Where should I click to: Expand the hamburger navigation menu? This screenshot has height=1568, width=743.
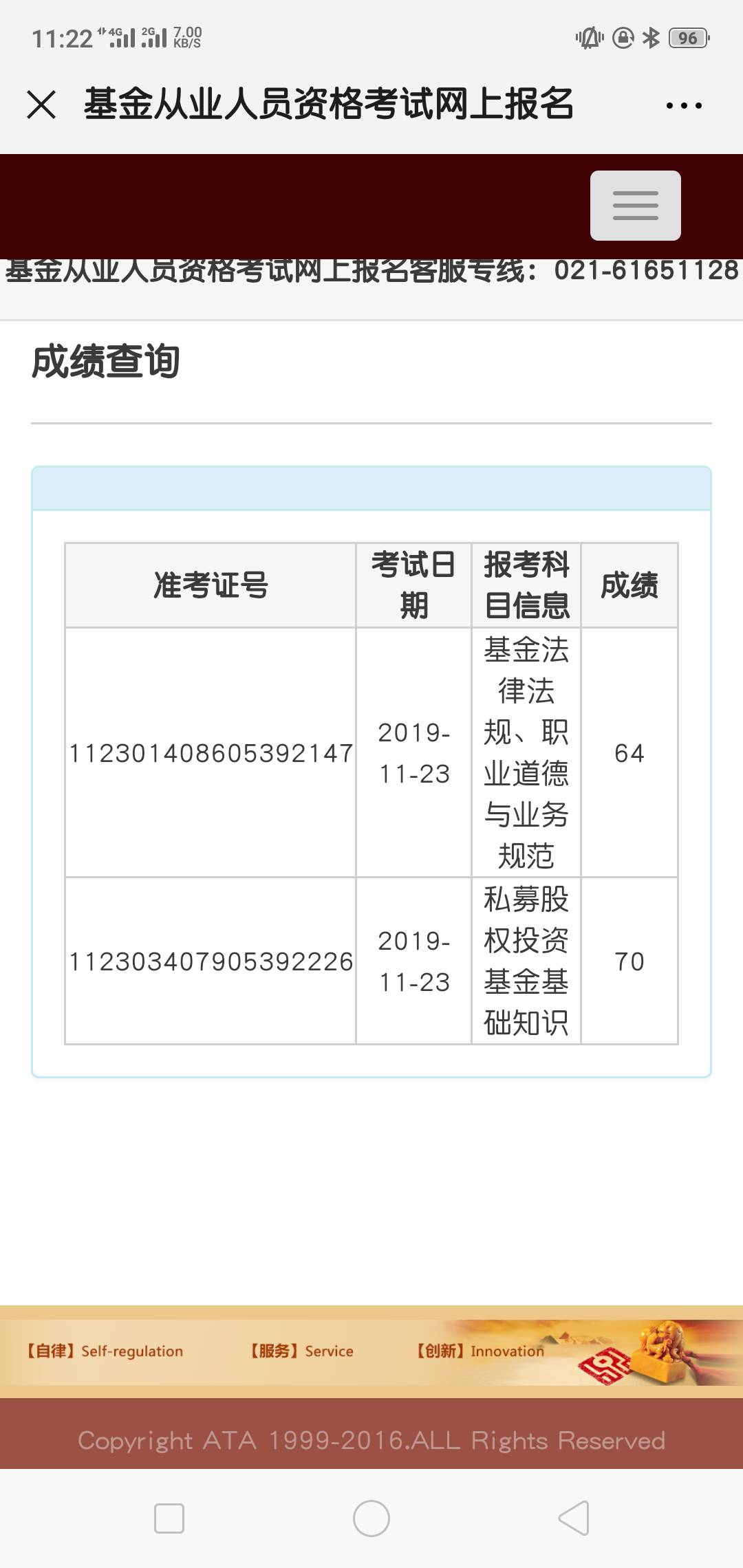coord(635,206)
